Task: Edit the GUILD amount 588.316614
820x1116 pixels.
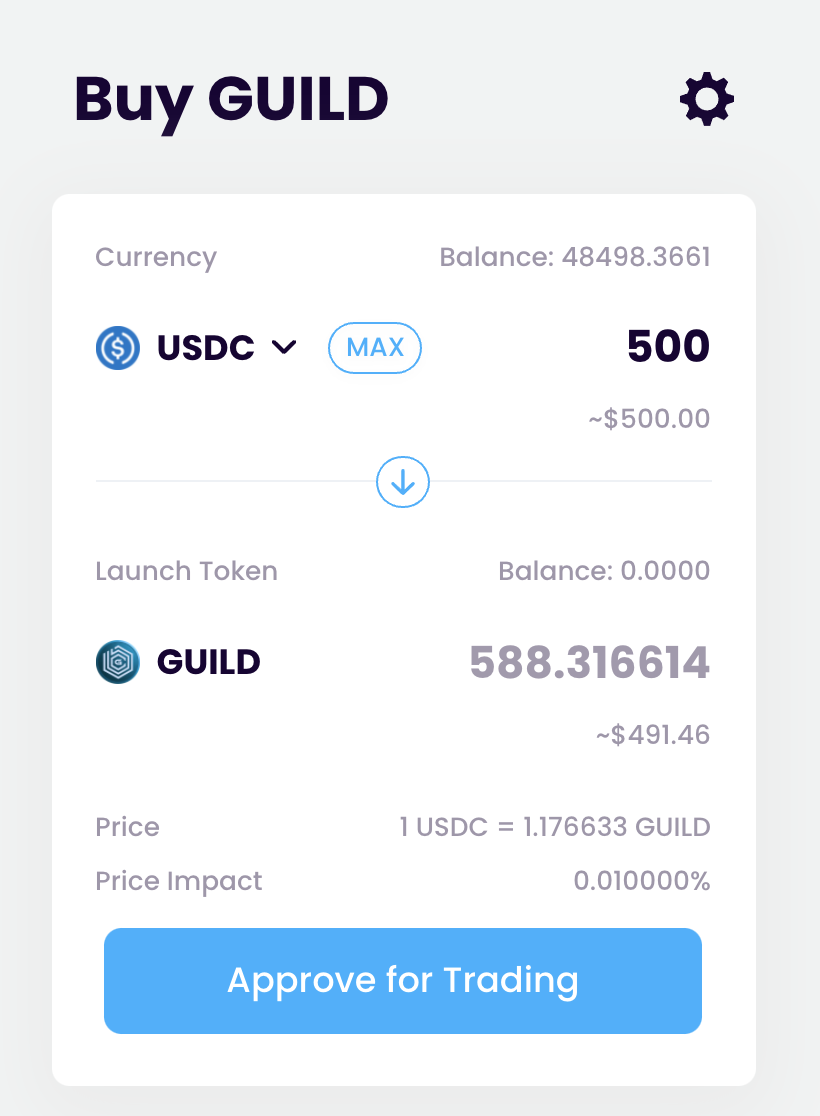Action: tap(589, 662)
